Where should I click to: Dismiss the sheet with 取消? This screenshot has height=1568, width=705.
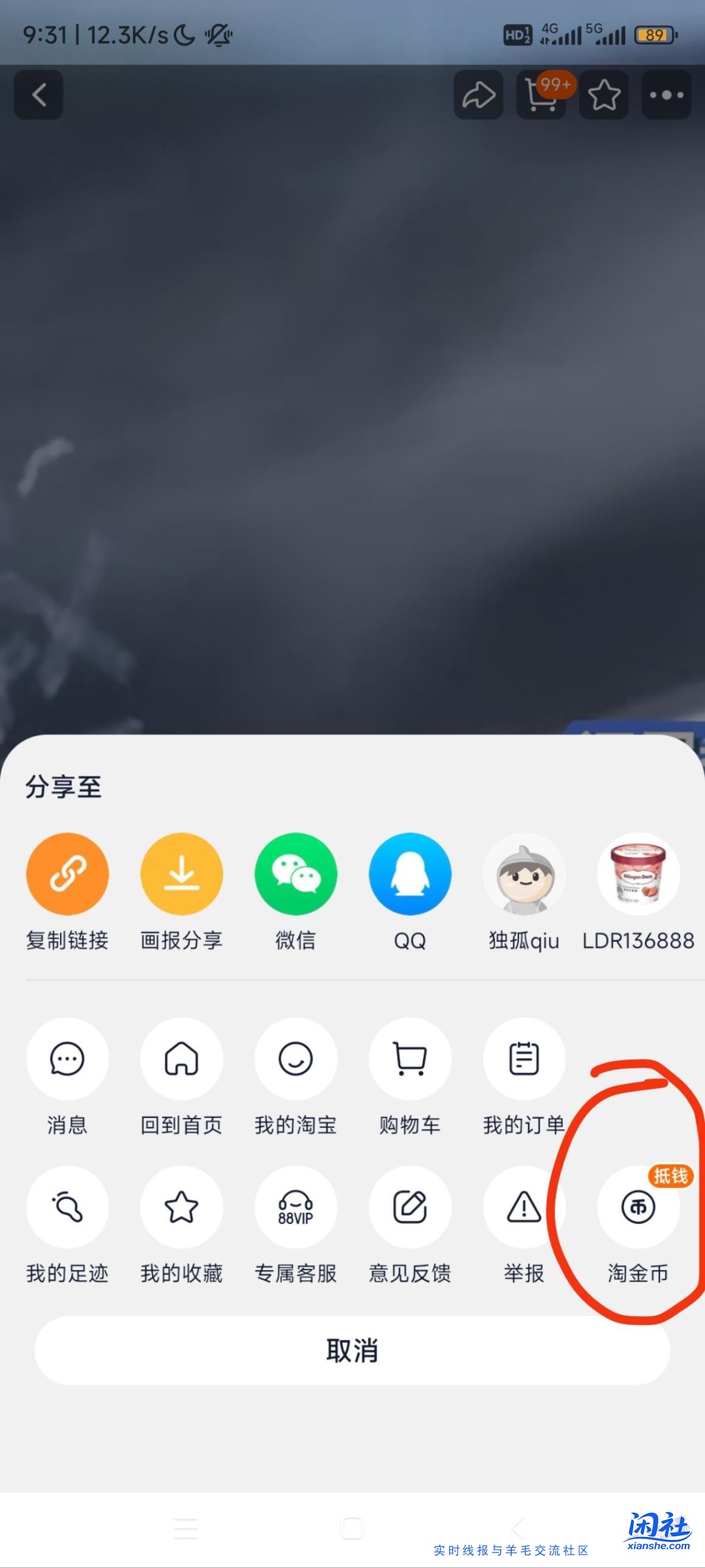click(x=352, y=1351)
